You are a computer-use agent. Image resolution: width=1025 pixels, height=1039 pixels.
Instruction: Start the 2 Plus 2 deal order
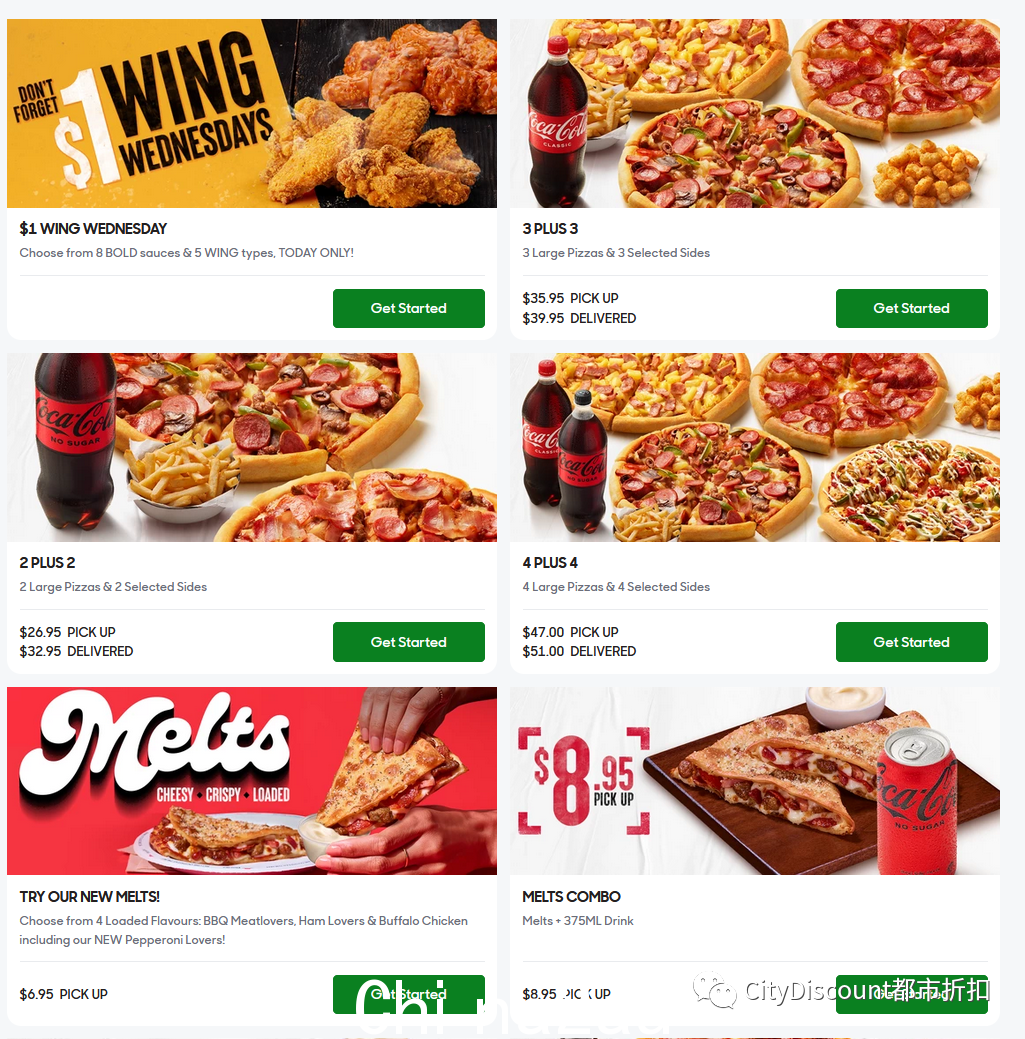pyautogui.click(x=408, y=642)
